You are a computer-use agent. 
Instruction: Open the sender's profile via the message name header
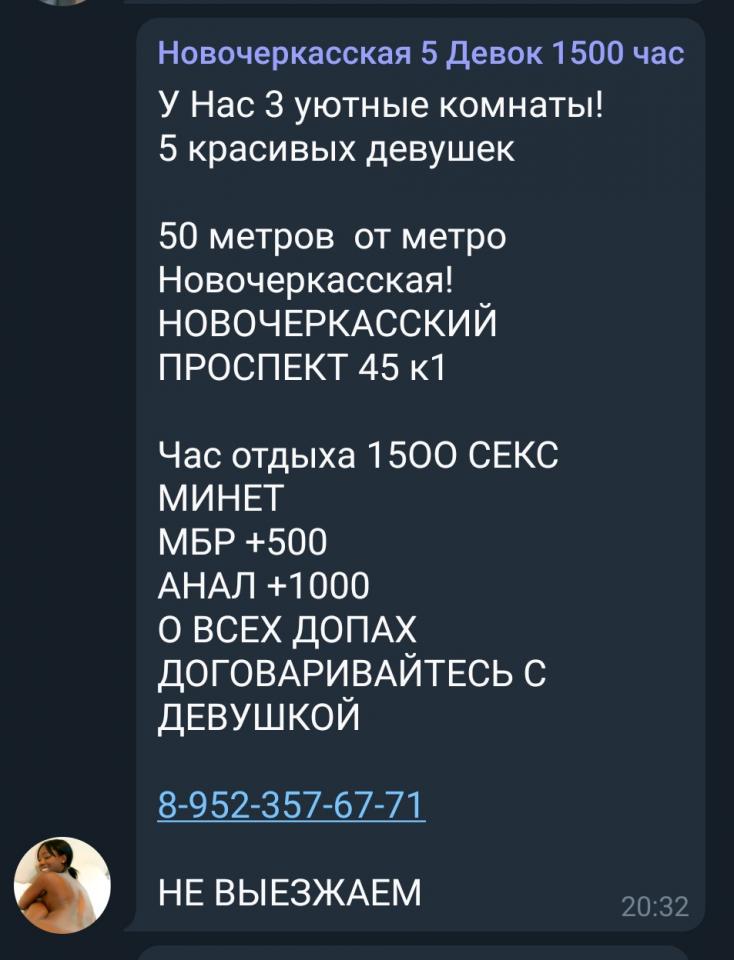tap(421, 53)
